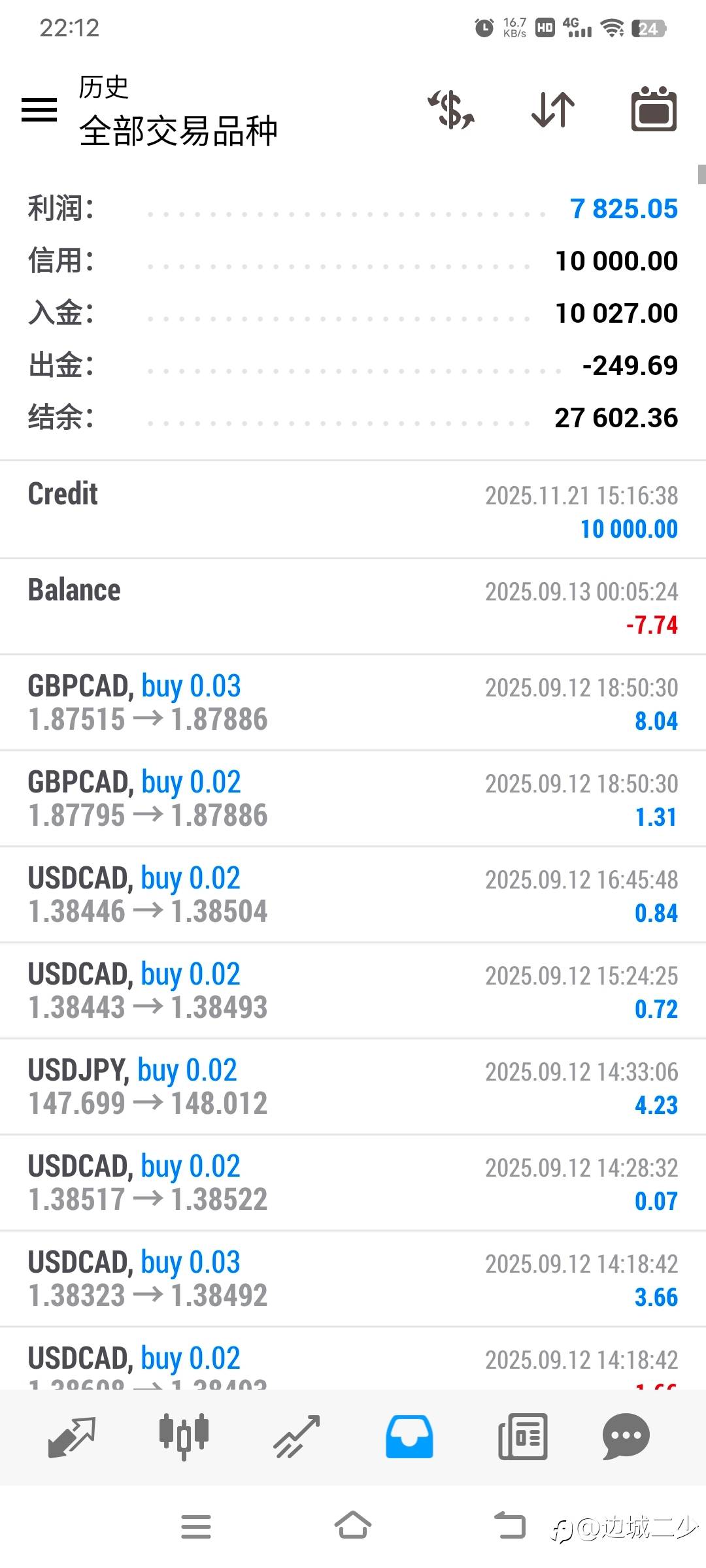Open the sort order arrows

553,110
